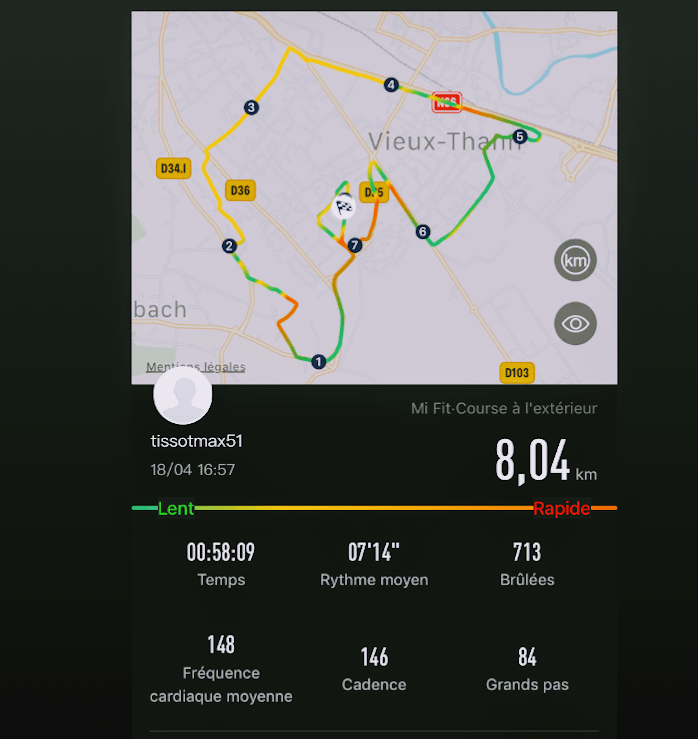Screen dimensions: 698x739
Task: Open the tissotmax51 profile avatar
Action: 182,396
